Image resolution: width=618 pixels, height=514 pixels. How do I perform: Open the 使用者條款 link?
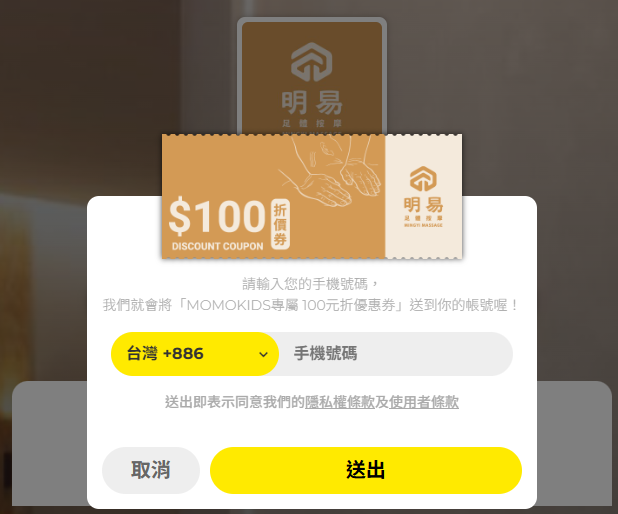[x=424, y=402]
